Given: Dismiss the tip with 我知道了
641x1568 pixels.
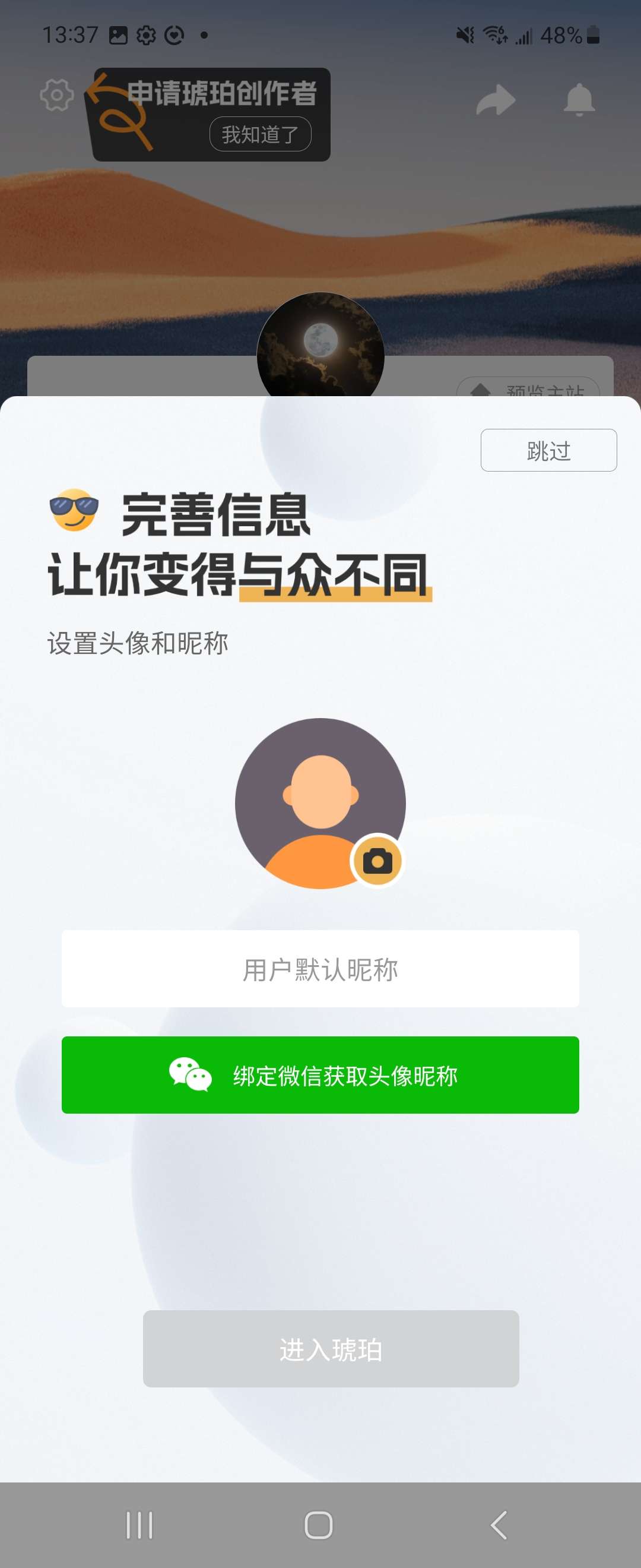Looking at the screenshot, I should coord(261,134).
